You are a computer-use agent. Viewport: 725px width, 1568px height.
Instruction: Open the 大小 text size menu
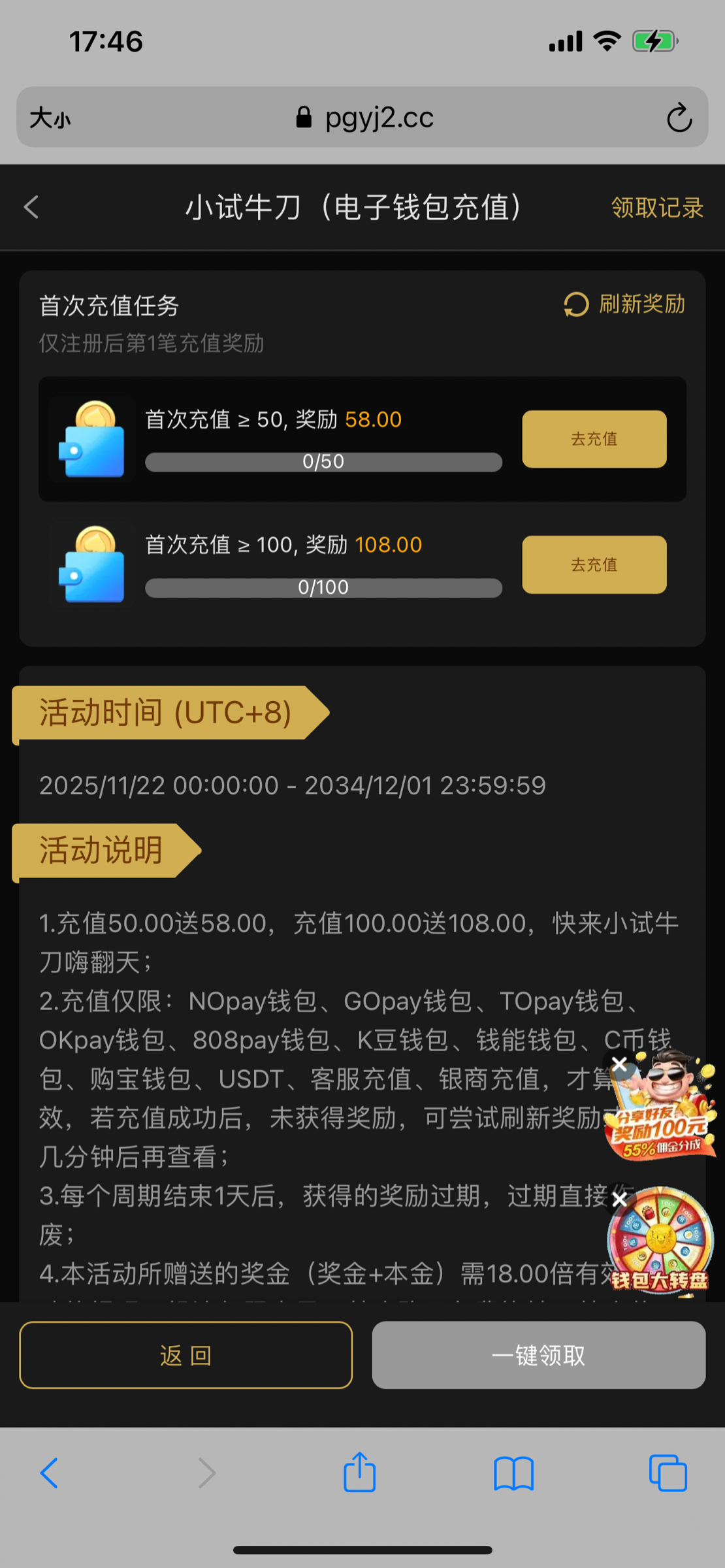coord(50,118)
